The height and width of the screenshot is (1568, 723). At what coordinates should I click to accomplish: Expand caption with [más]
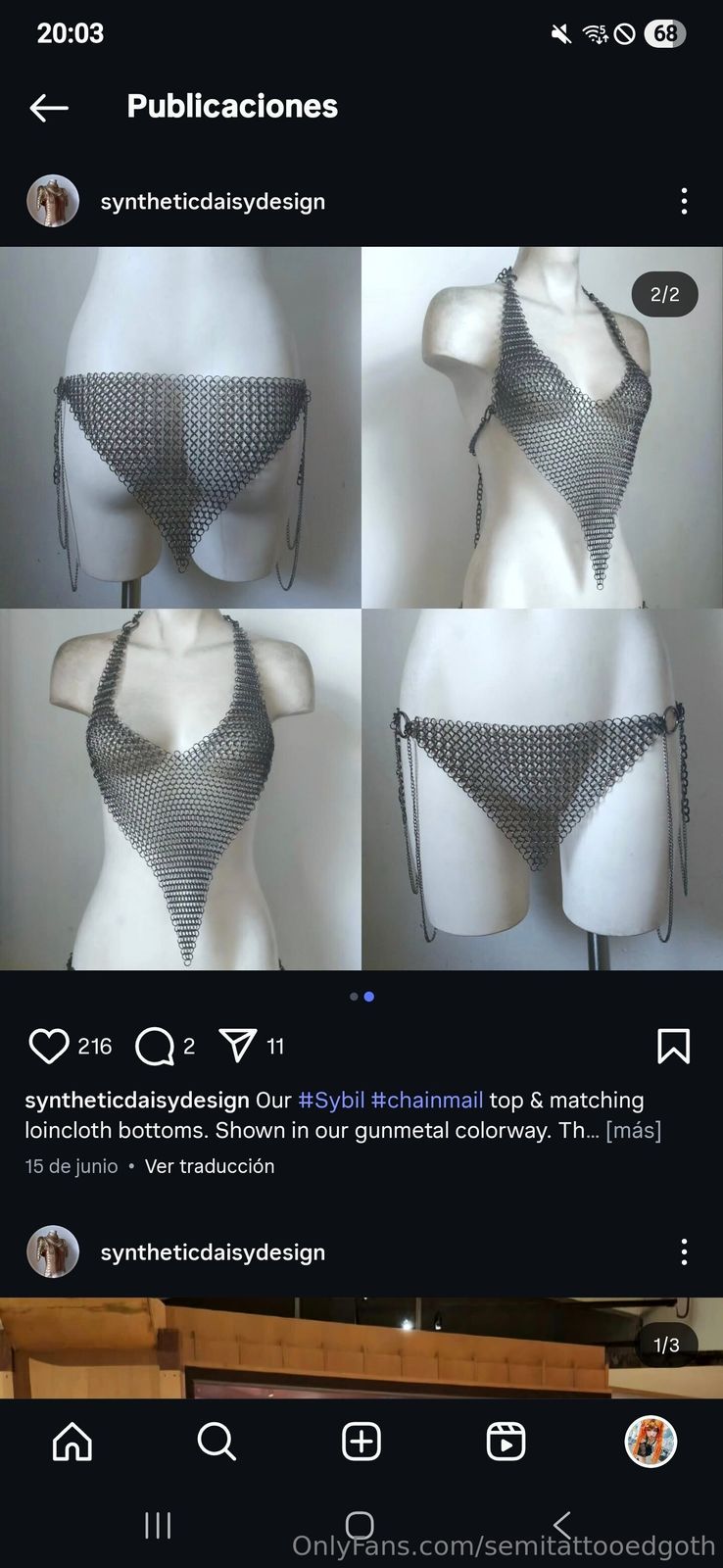(x=633, y=1130)
